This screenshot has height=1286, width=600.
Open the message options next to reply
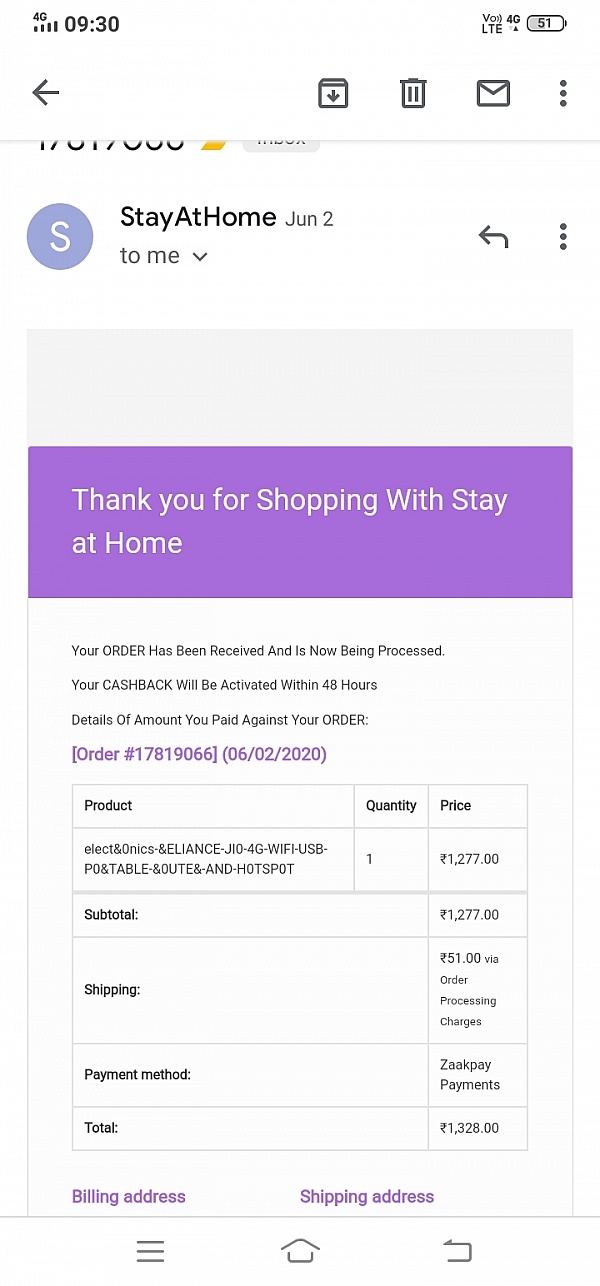click(x=563, y=237)
